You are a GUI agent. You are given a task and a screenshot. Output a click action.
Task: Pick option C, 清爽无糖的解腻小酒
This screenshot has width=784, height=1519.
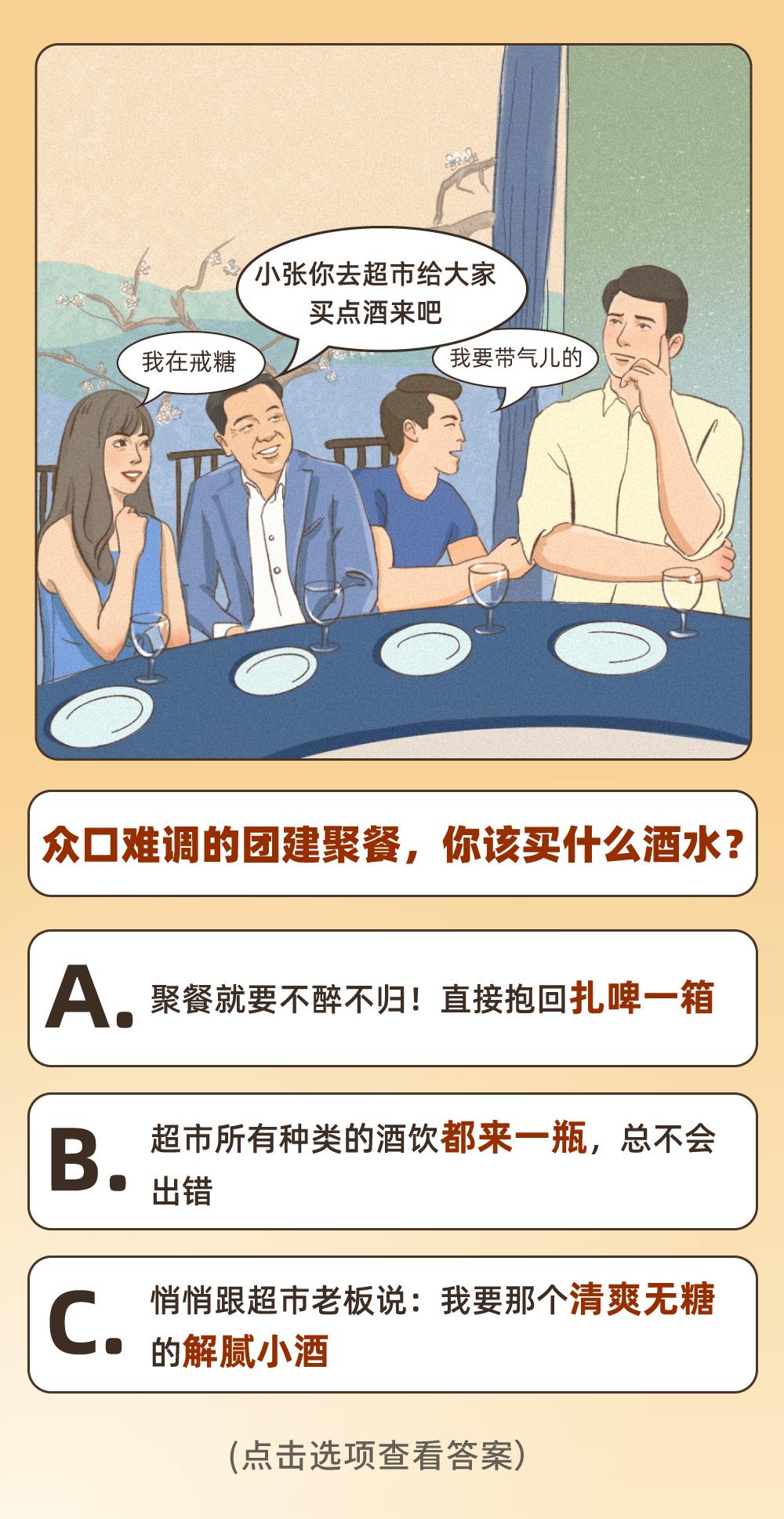tap(392, 1325)
